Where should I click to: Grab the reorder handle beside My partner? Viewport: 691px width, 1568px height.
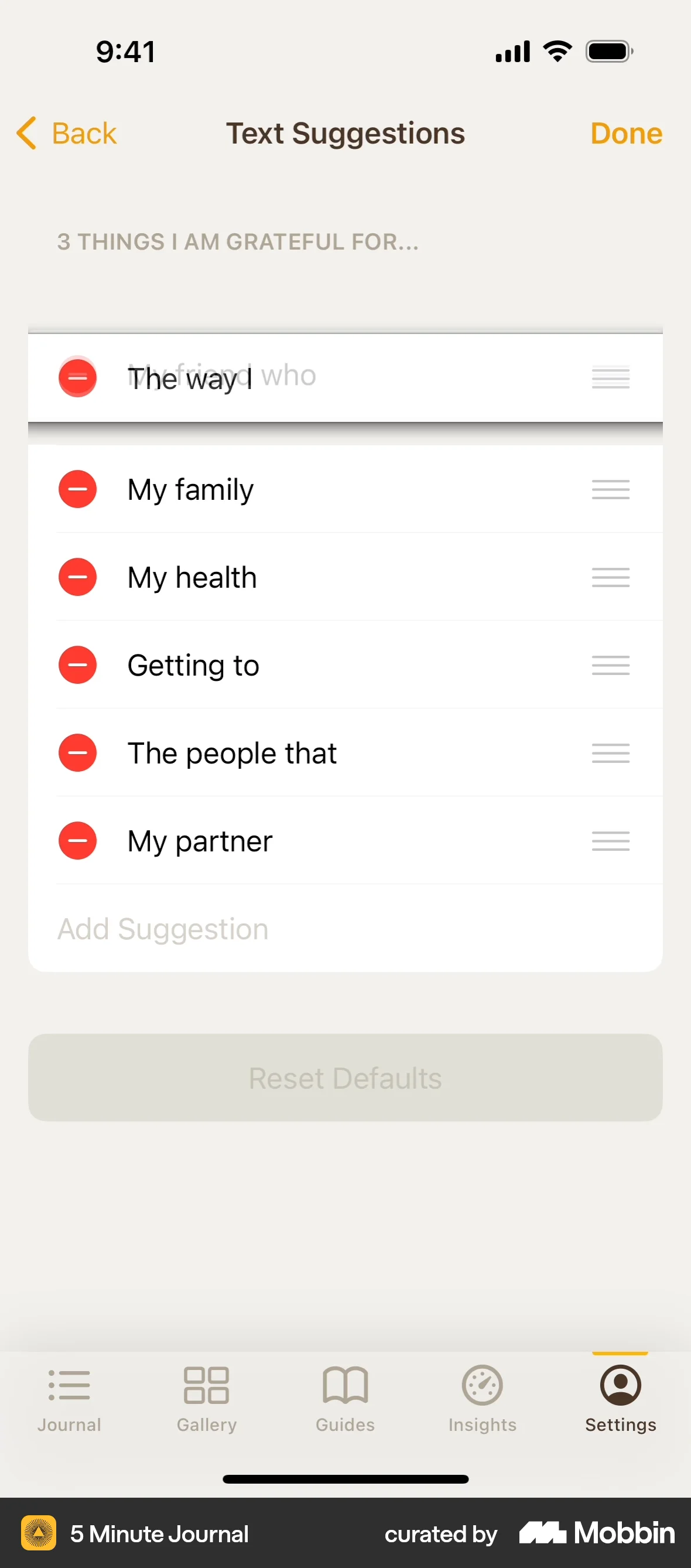click(x=611, y=841)
